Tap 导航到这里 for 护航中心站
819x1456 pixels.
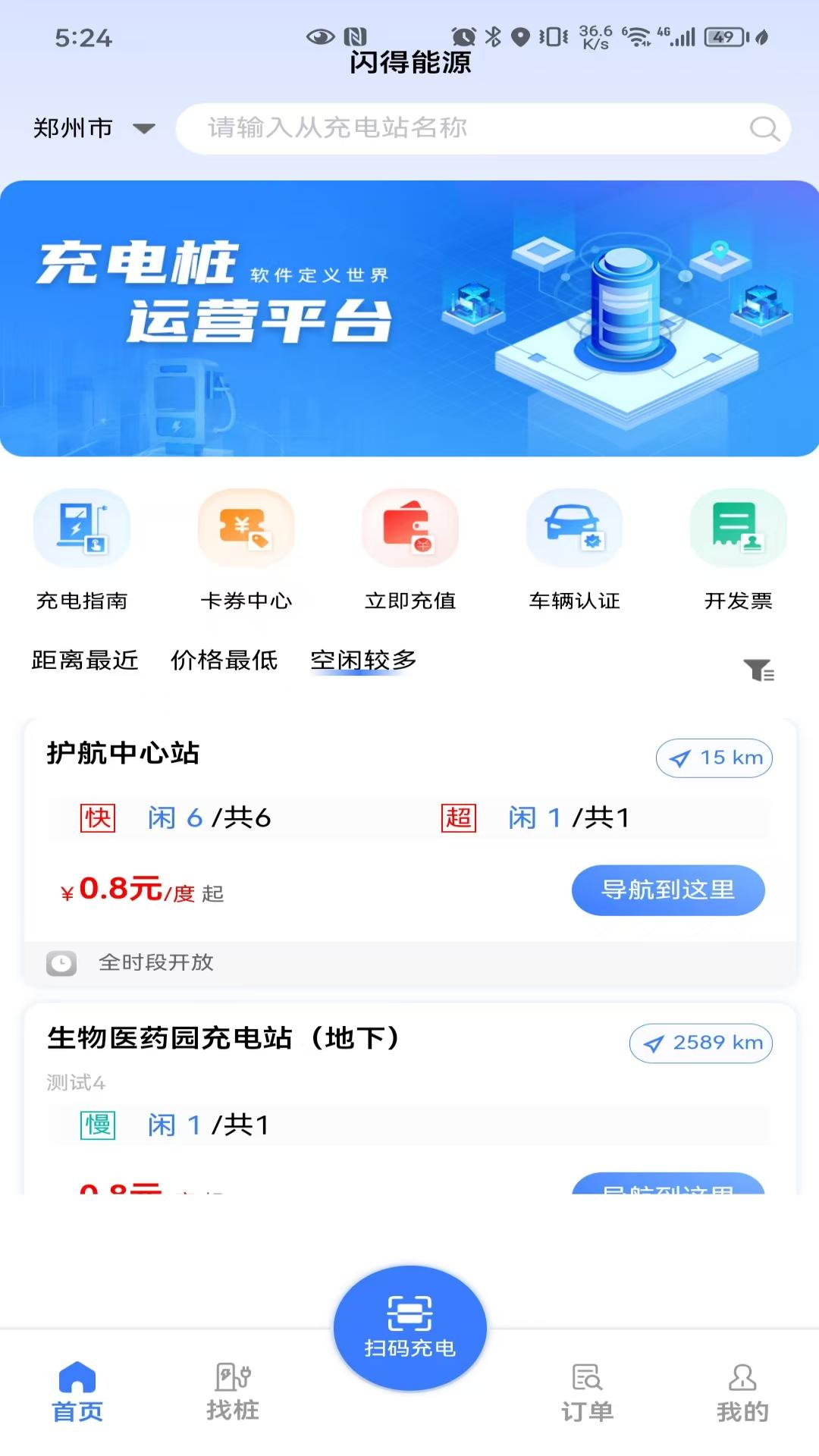pos(669,891)
